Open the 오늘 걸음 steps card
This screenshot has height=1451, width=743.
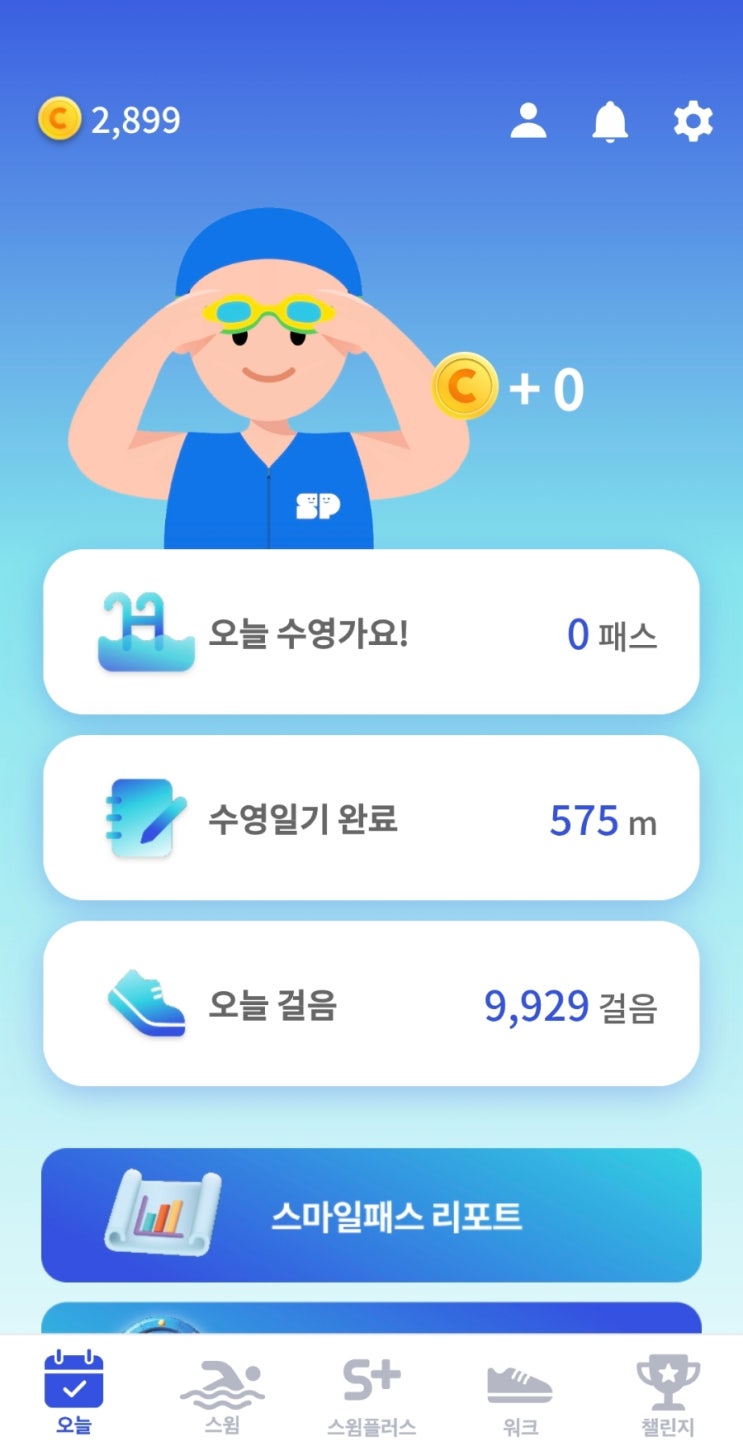[x=371, y=1004]
